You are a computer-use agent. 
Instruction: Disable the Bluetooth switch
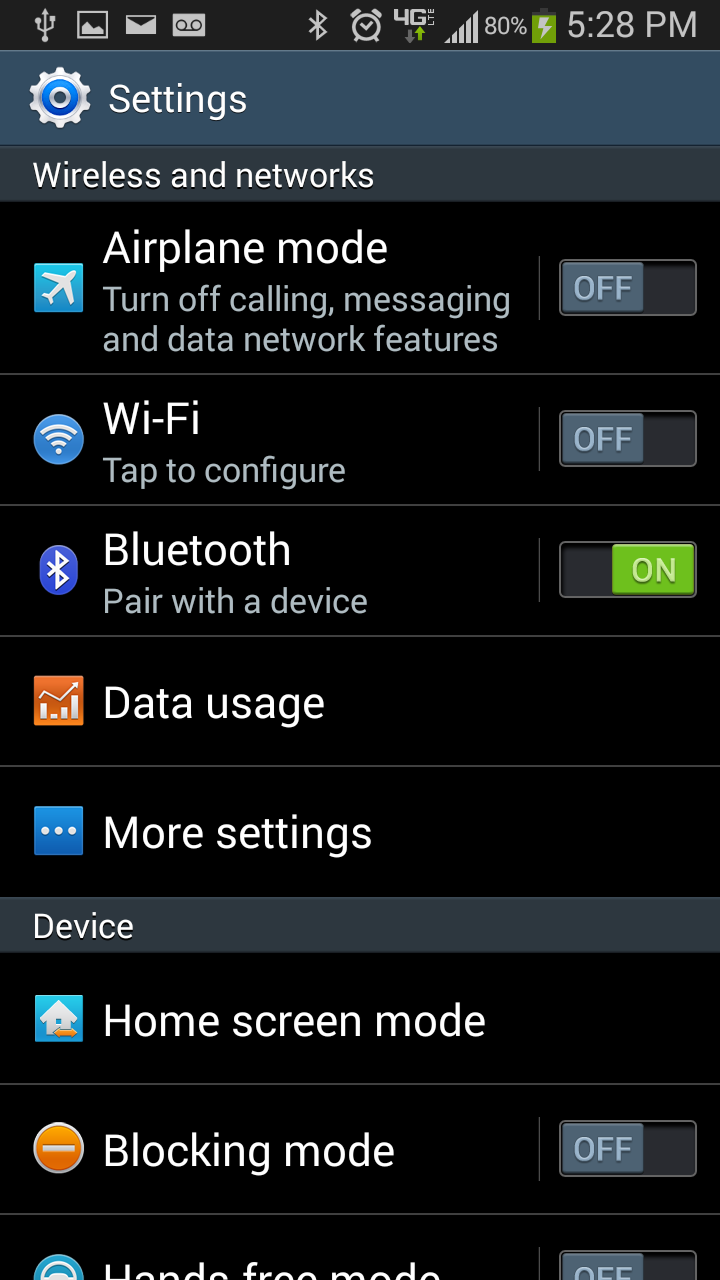tap(627, 570)
